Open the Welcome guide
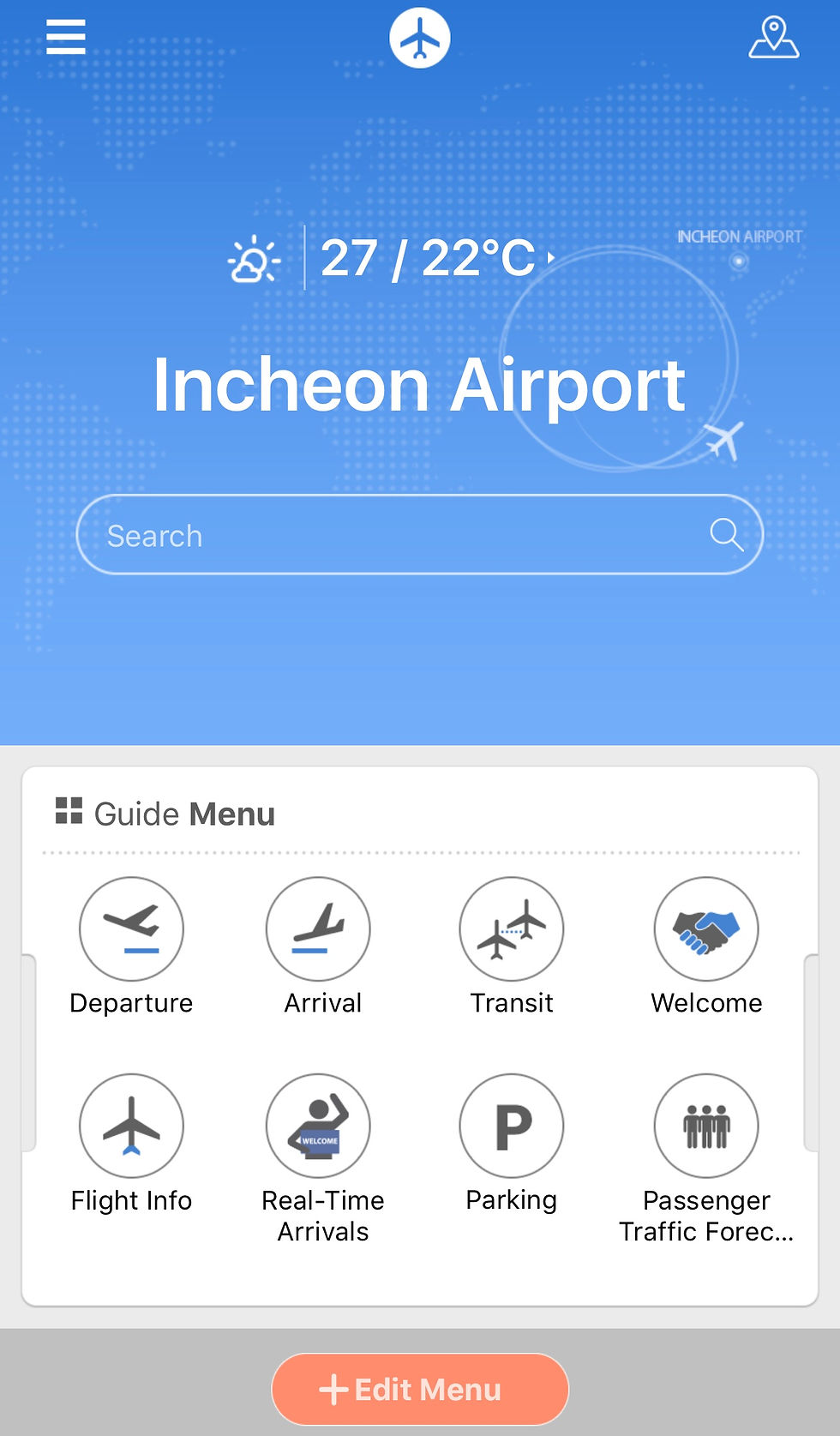840x1436 pixels. click(706, 946)
